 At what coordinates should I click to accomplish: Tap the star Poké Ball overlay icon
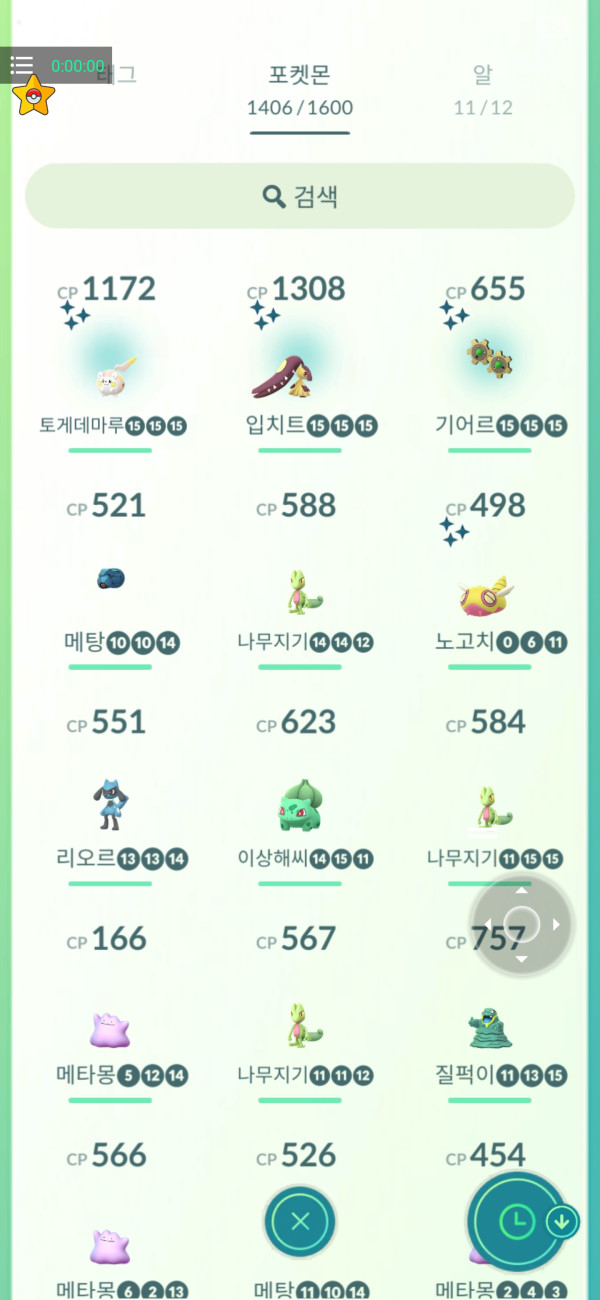tap(34, 97)
